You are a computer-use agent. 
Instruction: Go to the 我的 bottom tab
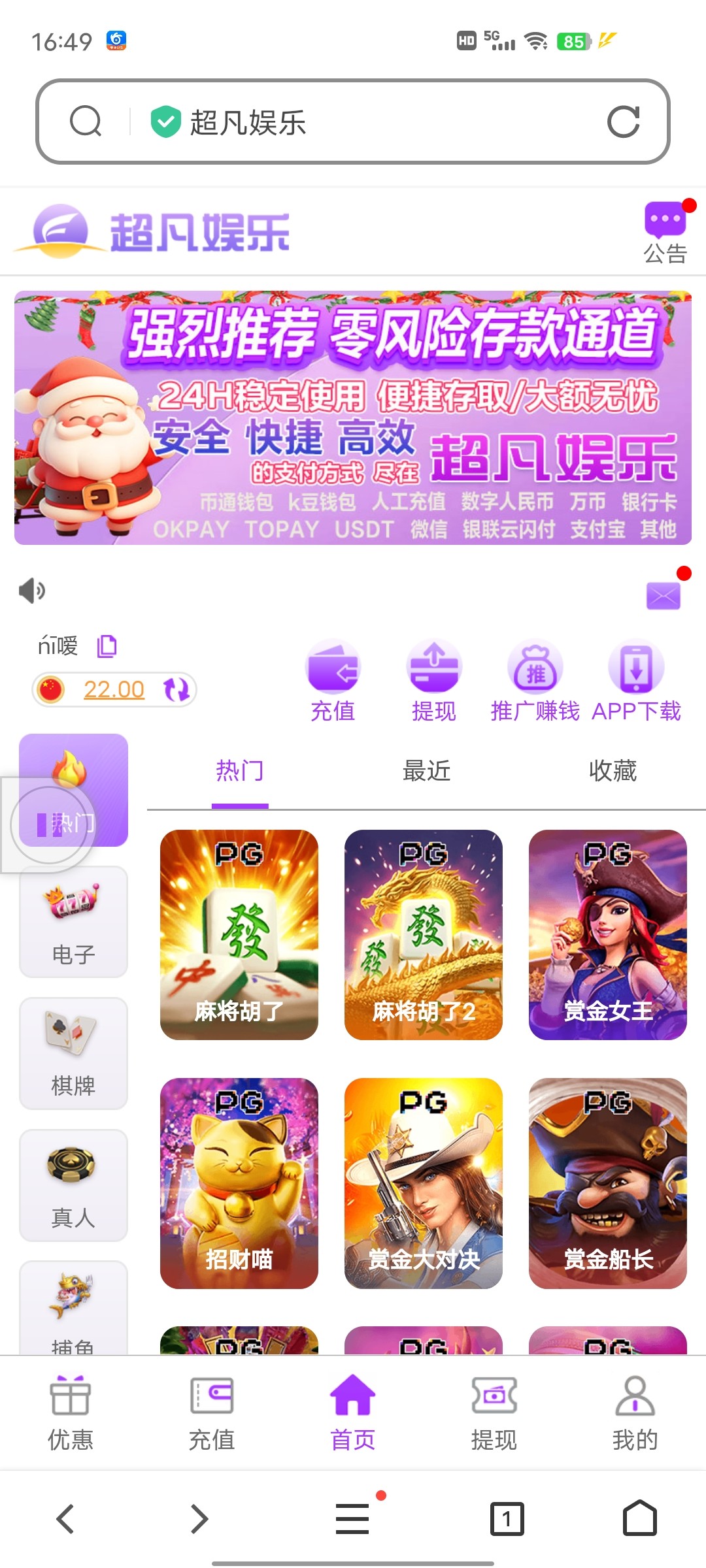coord(635,1413)
